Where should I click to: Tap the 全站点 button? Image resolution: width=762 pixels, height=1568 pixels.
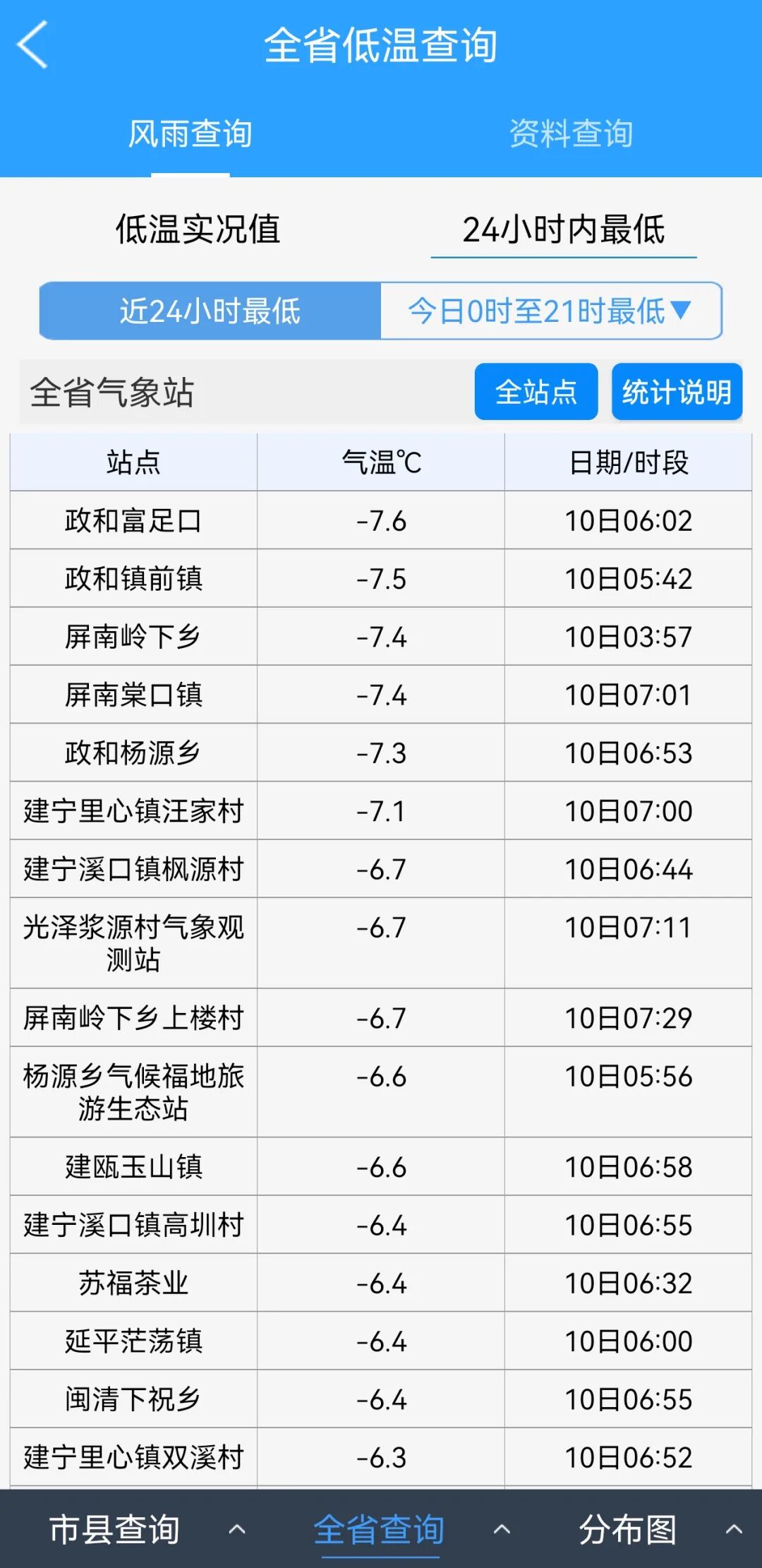tap(536, 392)
